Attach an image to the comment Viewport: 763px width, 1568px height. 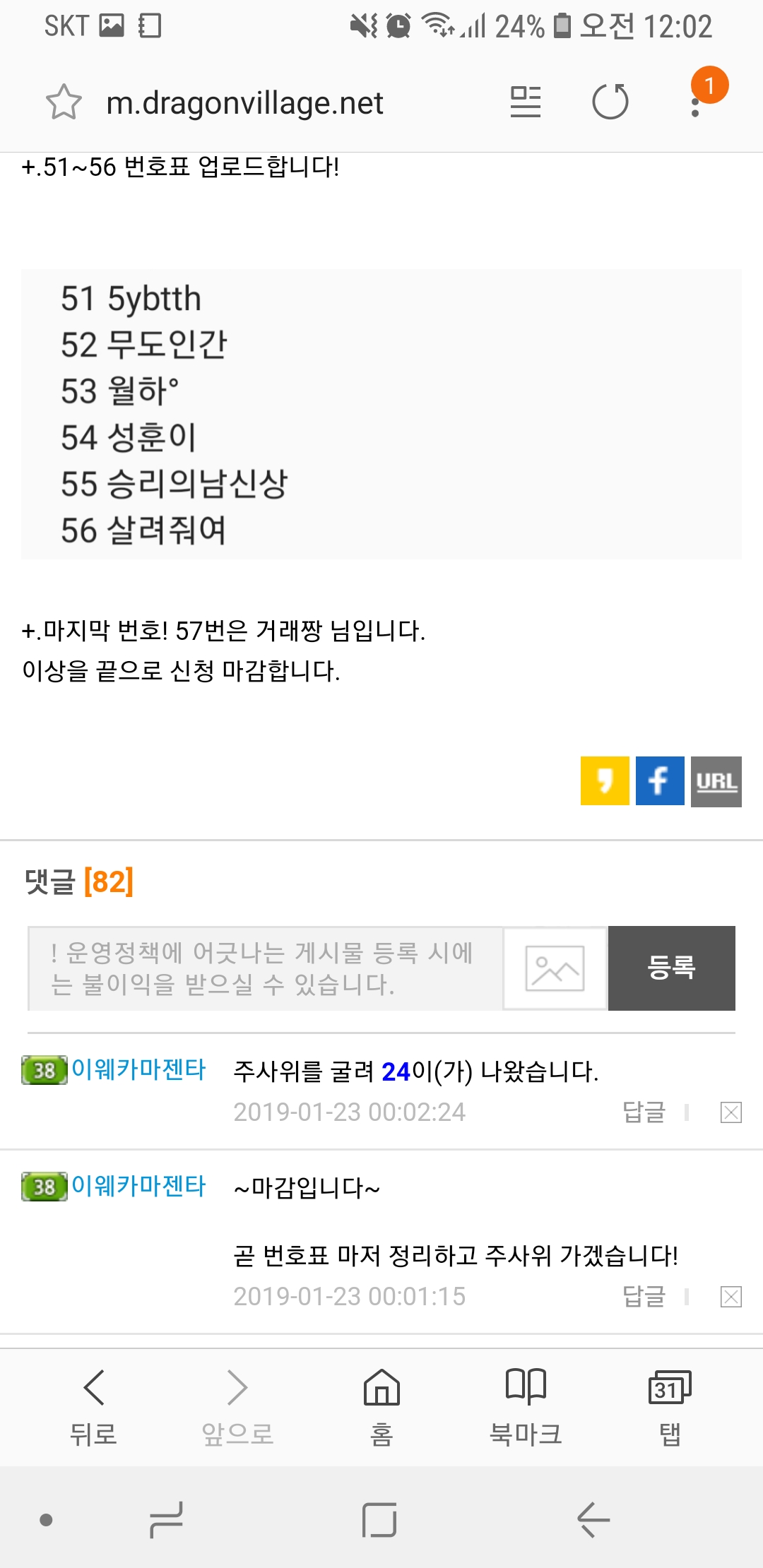(555, 968)
